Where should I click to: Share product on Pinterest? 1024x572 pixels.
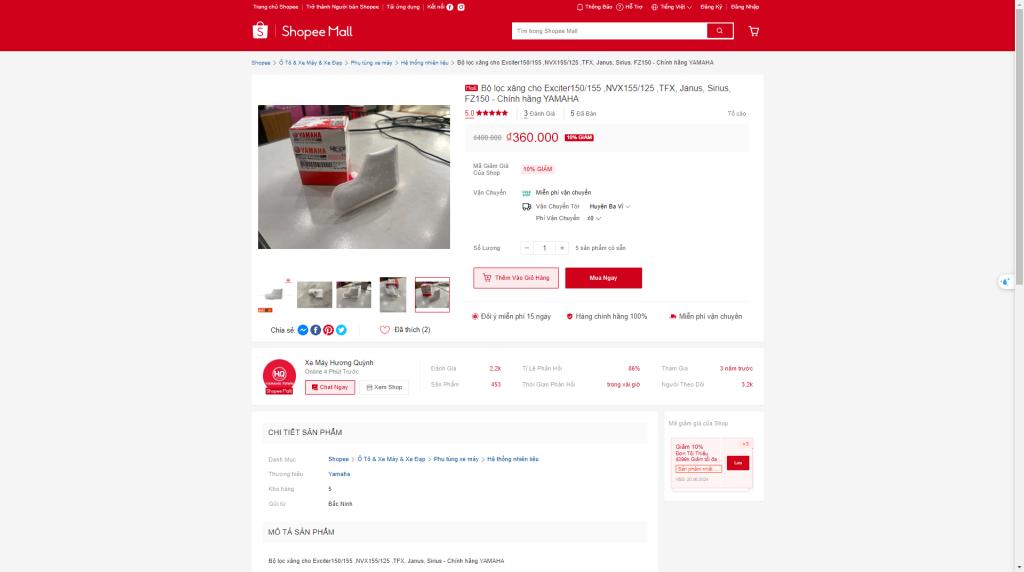(328, 330)
